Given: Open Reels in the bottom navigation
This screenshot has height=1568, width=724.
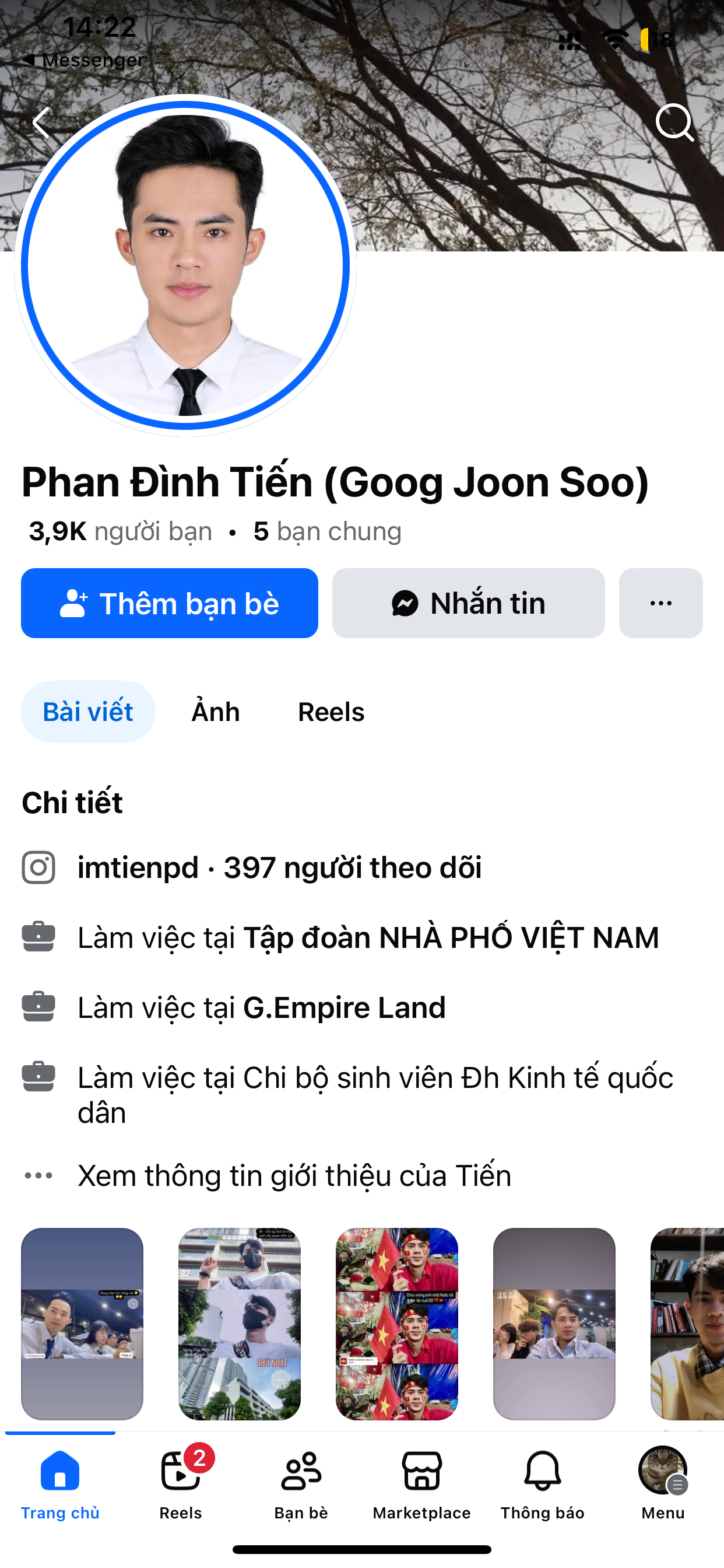Looking at the screenshot, I should tap(181, 1483).
